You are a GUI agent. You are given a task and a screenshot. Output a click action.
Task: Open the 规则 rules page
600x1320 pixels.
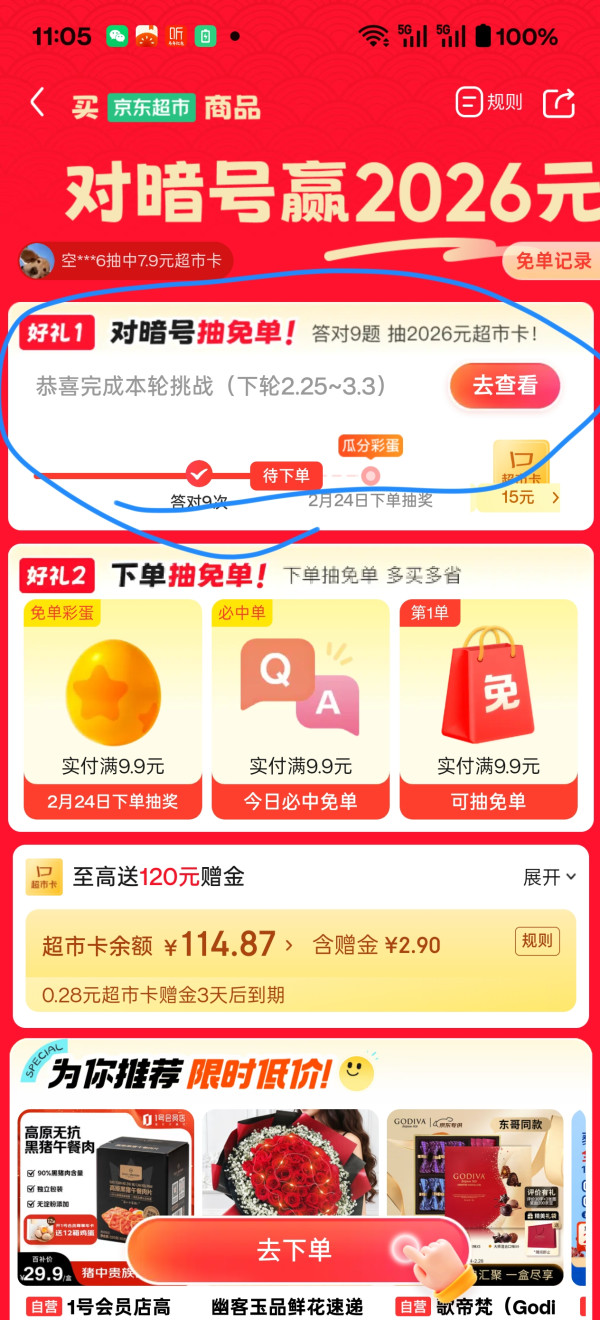489,102
